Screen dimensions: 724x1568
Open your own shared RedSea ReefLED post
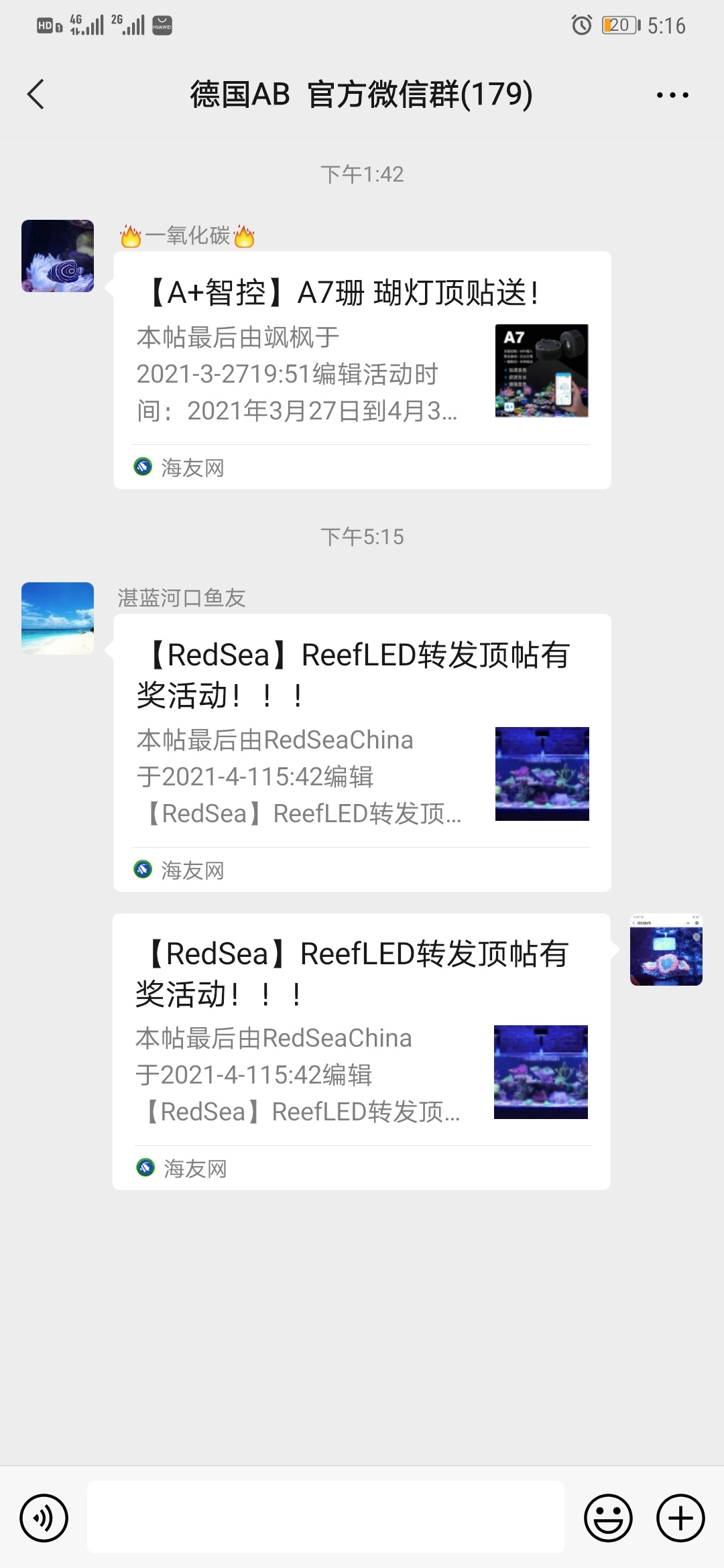coord(361,1051)
